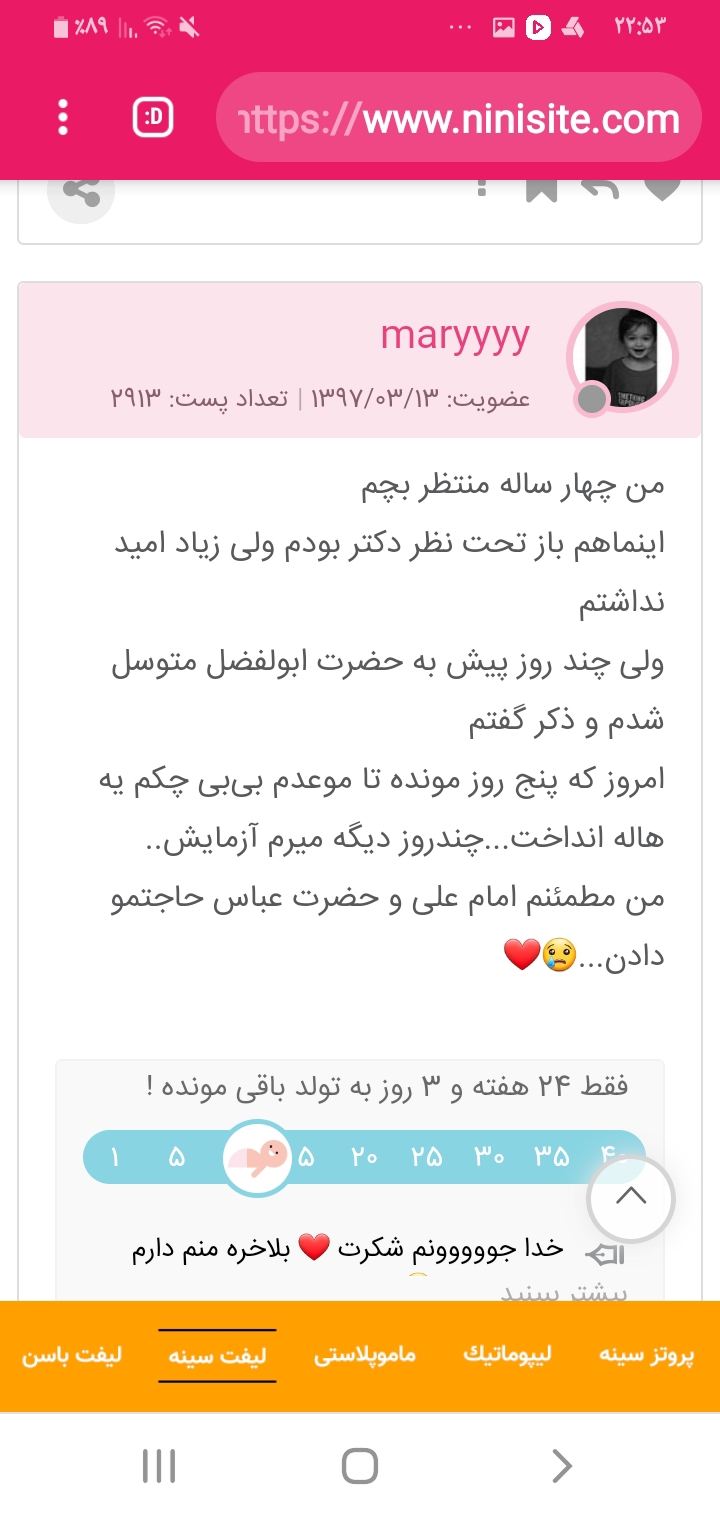Open the پروتز سینه ad link
Viewport: 720px width, 1520px height.
coord(646,1356)
